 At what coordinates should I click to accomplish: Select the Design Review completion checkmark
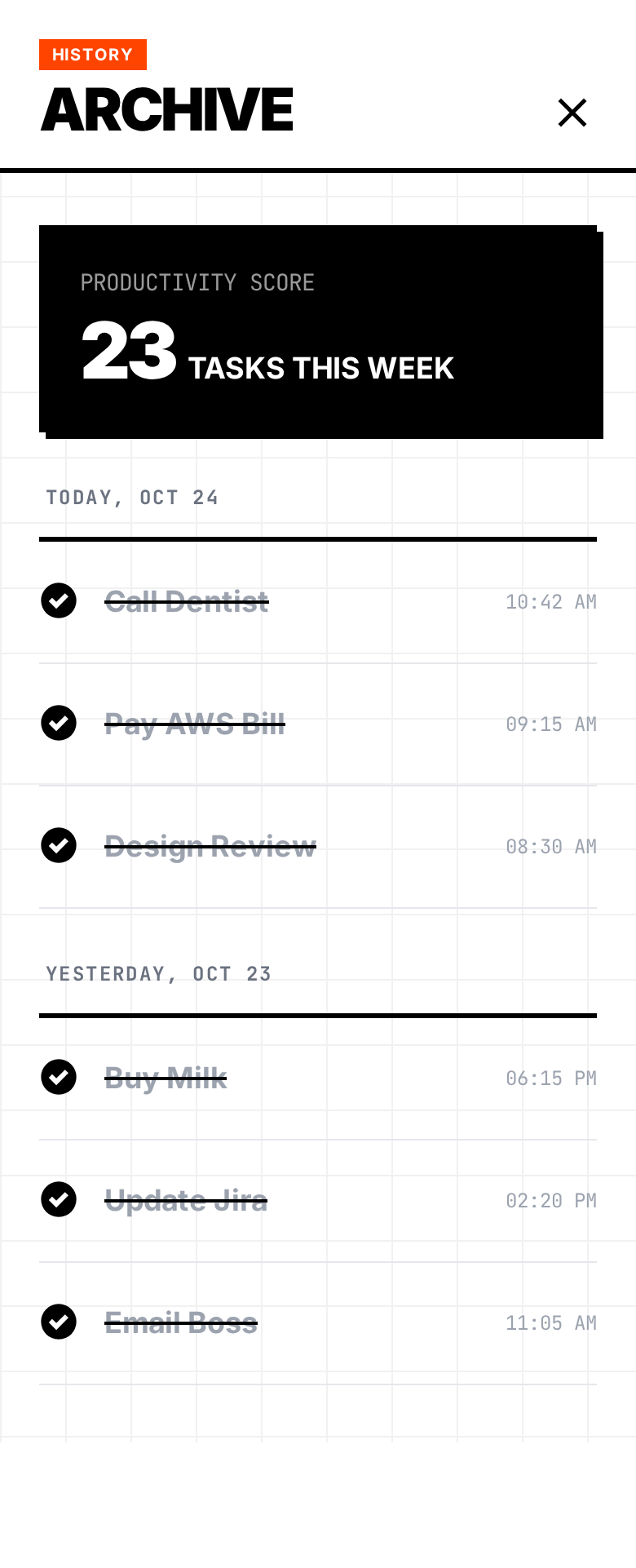click(x=59, y=846)
